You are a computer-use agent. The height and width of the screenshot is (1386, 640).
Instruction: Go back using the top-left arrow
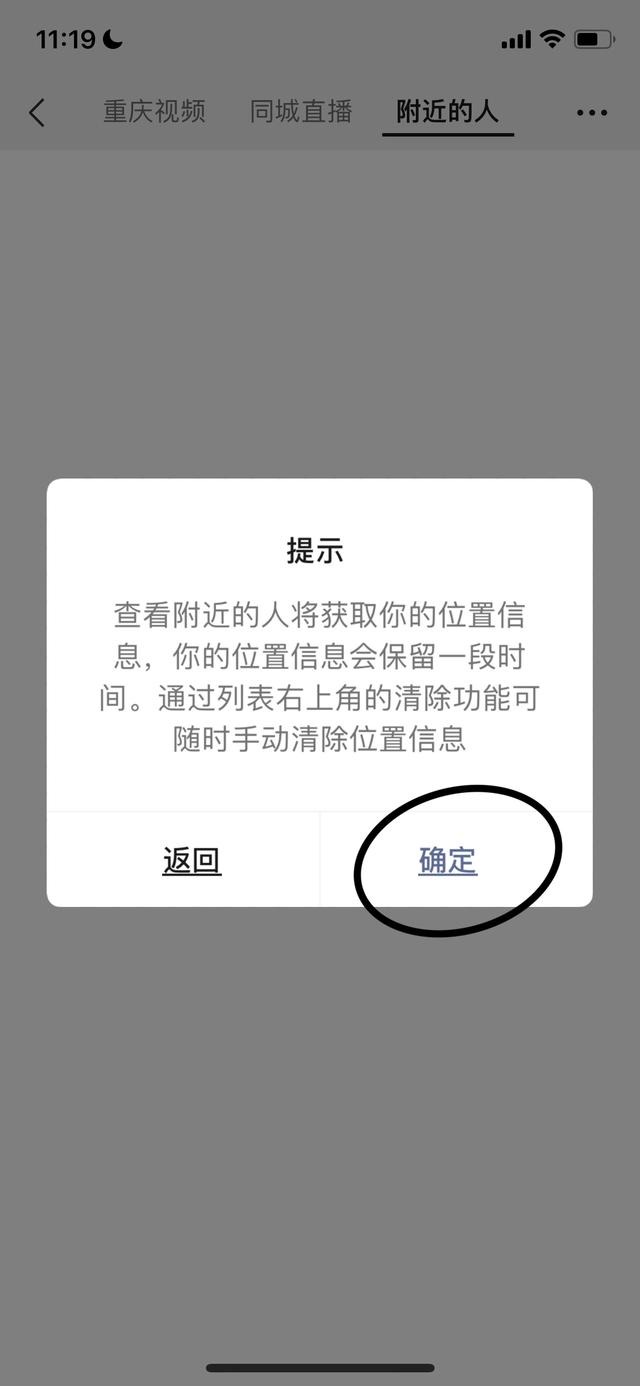click(x=37, y=112)
